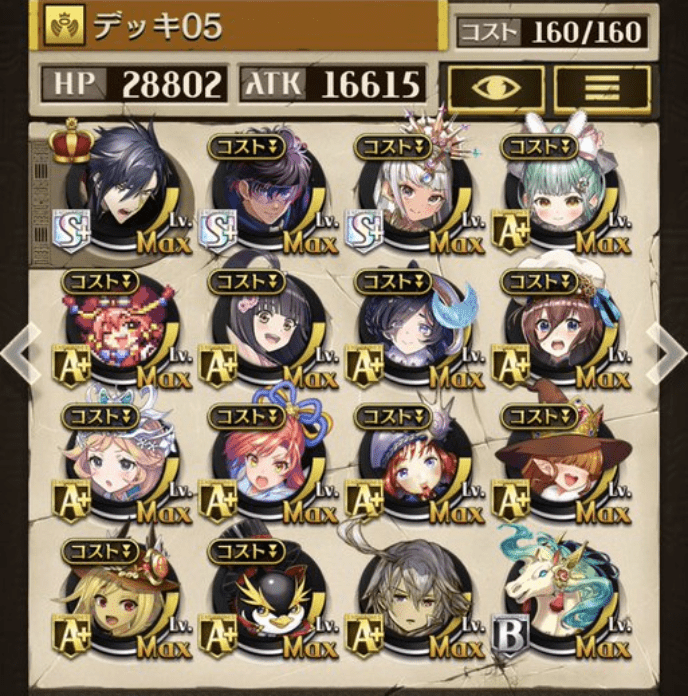Open the list menu button

pyautogui.click(x=601, y=88)
